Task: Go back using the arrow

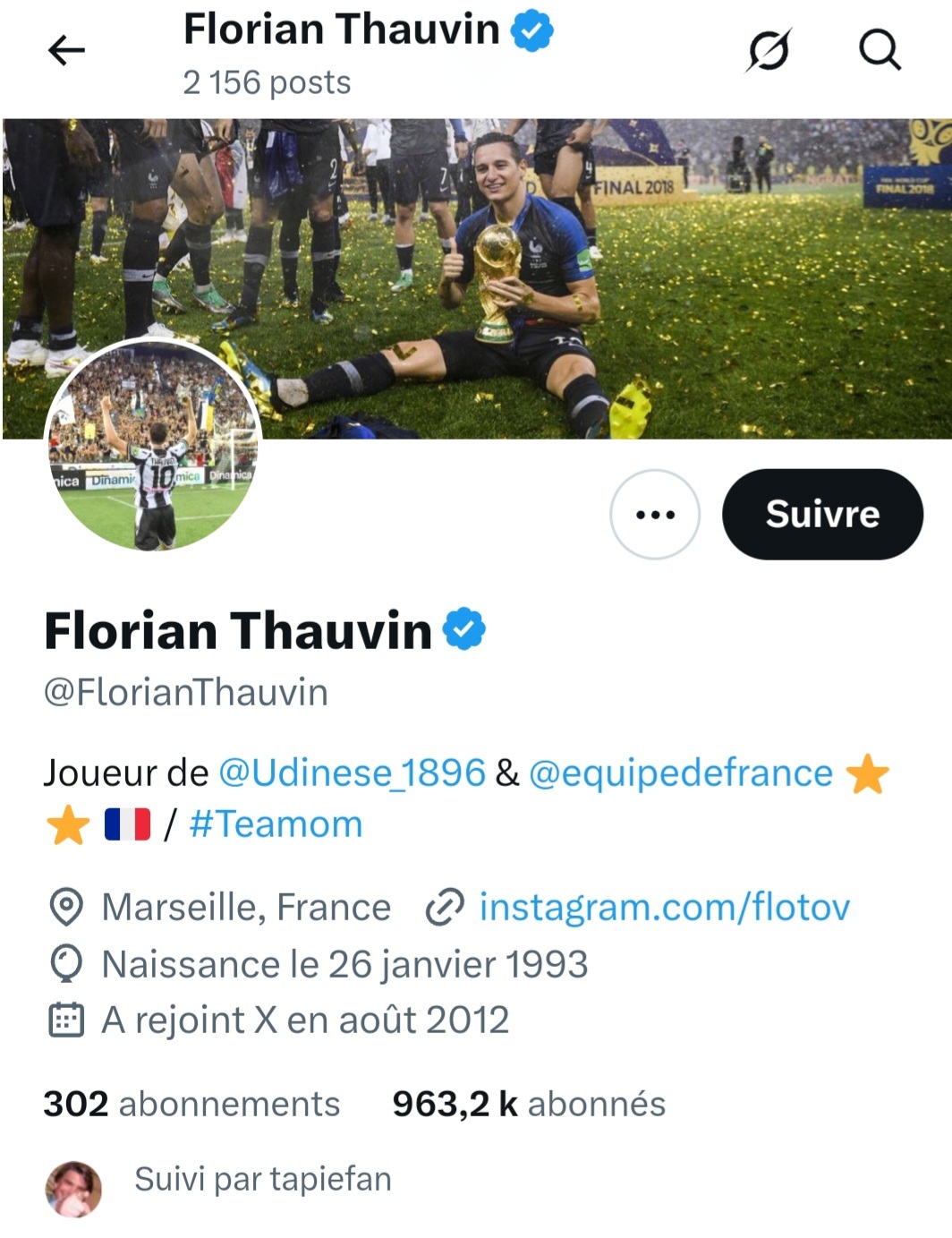Action: pos(66,50)
